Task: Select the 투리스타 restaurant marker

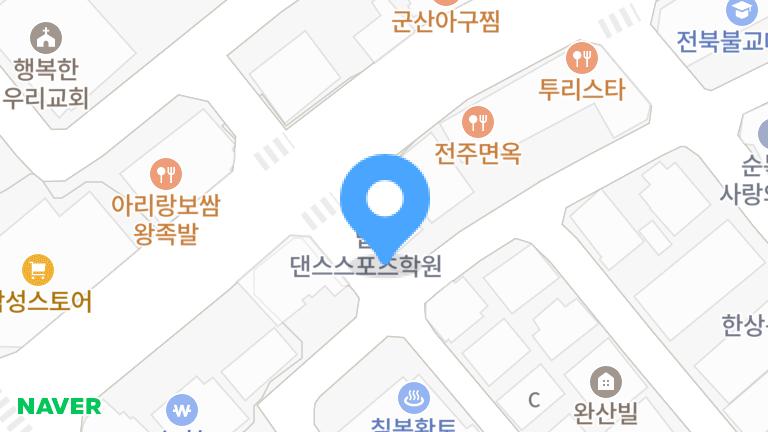Action: (x=581, y=58)
